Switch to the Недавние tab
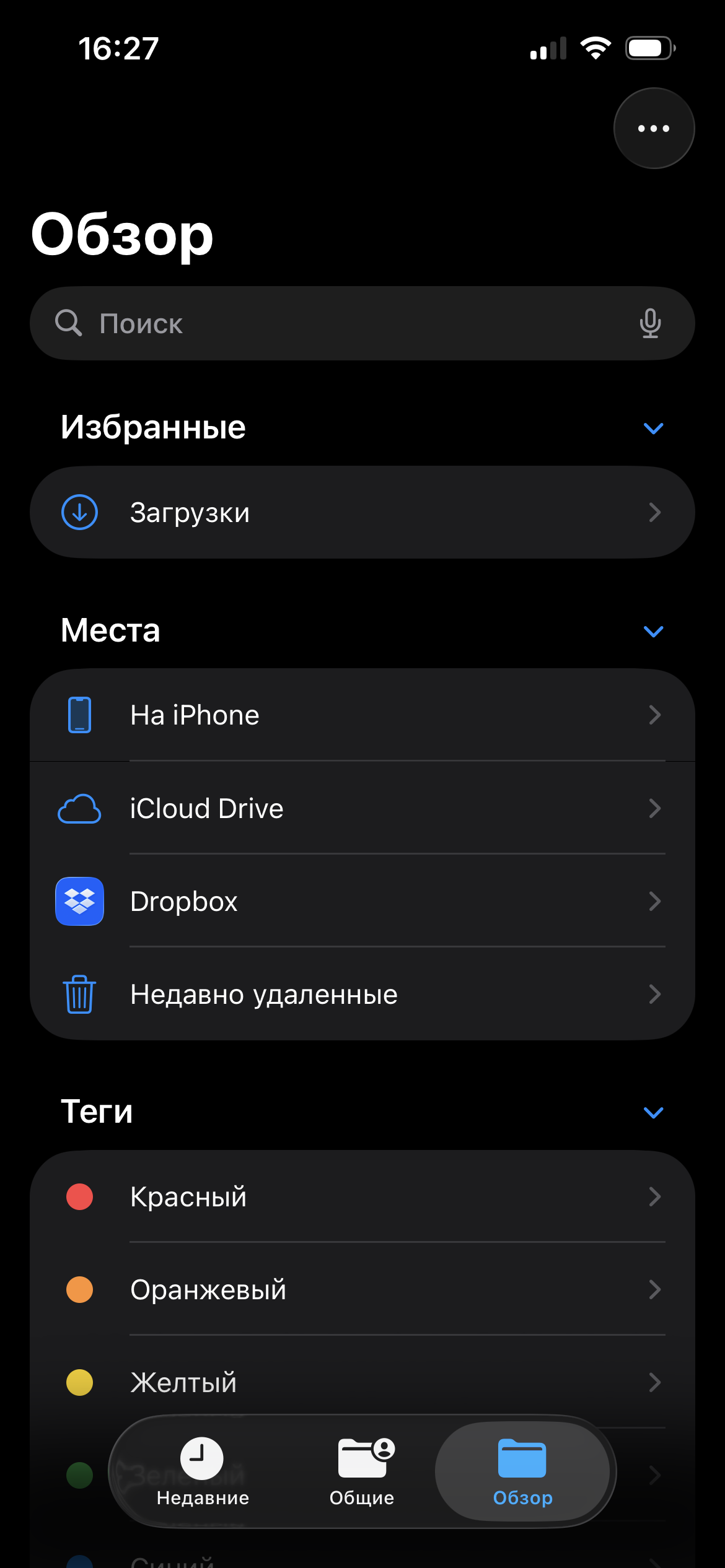Image resolution: width=725 pixels, height=1568 pixels. tap(203, 1471)
